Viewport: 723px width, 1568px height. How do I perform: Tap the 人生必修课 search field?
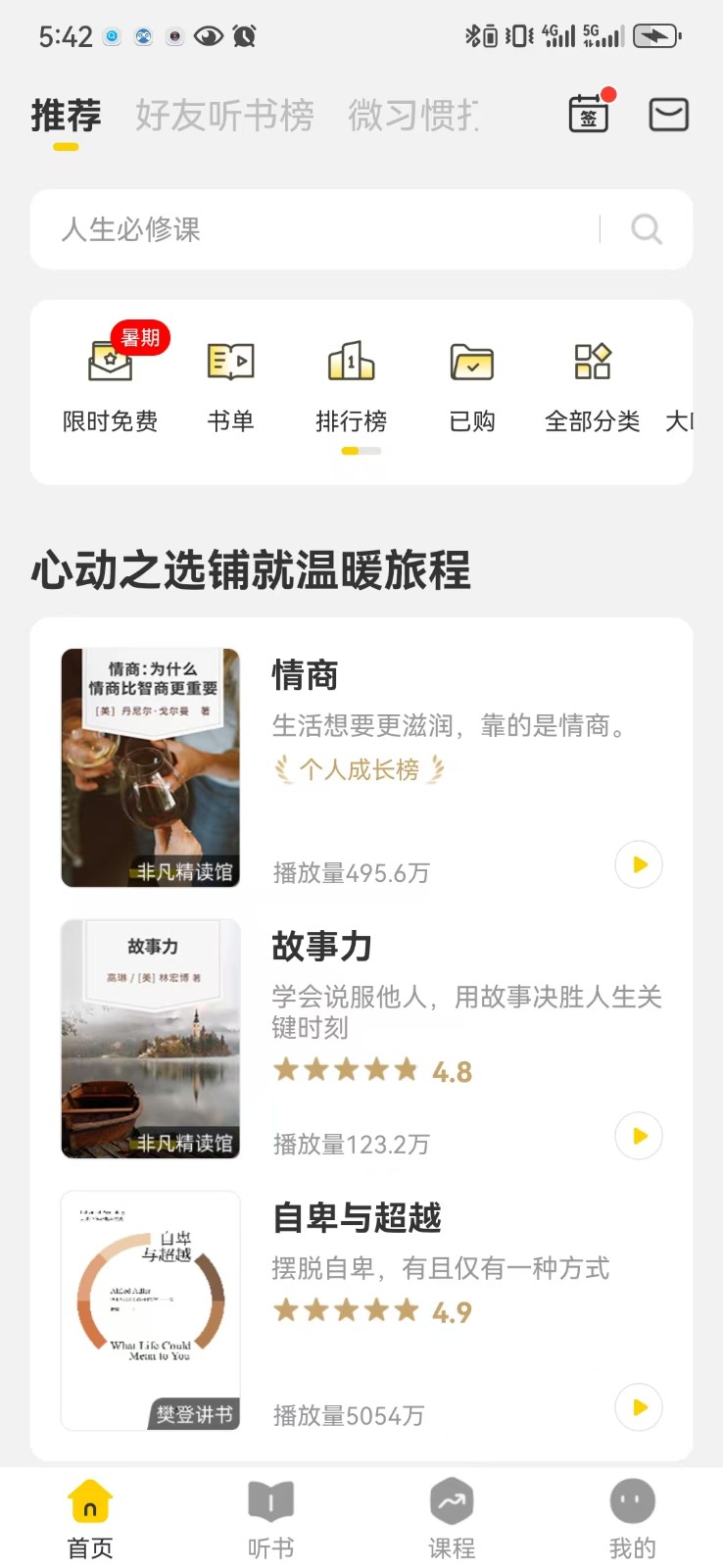point(294,229)
